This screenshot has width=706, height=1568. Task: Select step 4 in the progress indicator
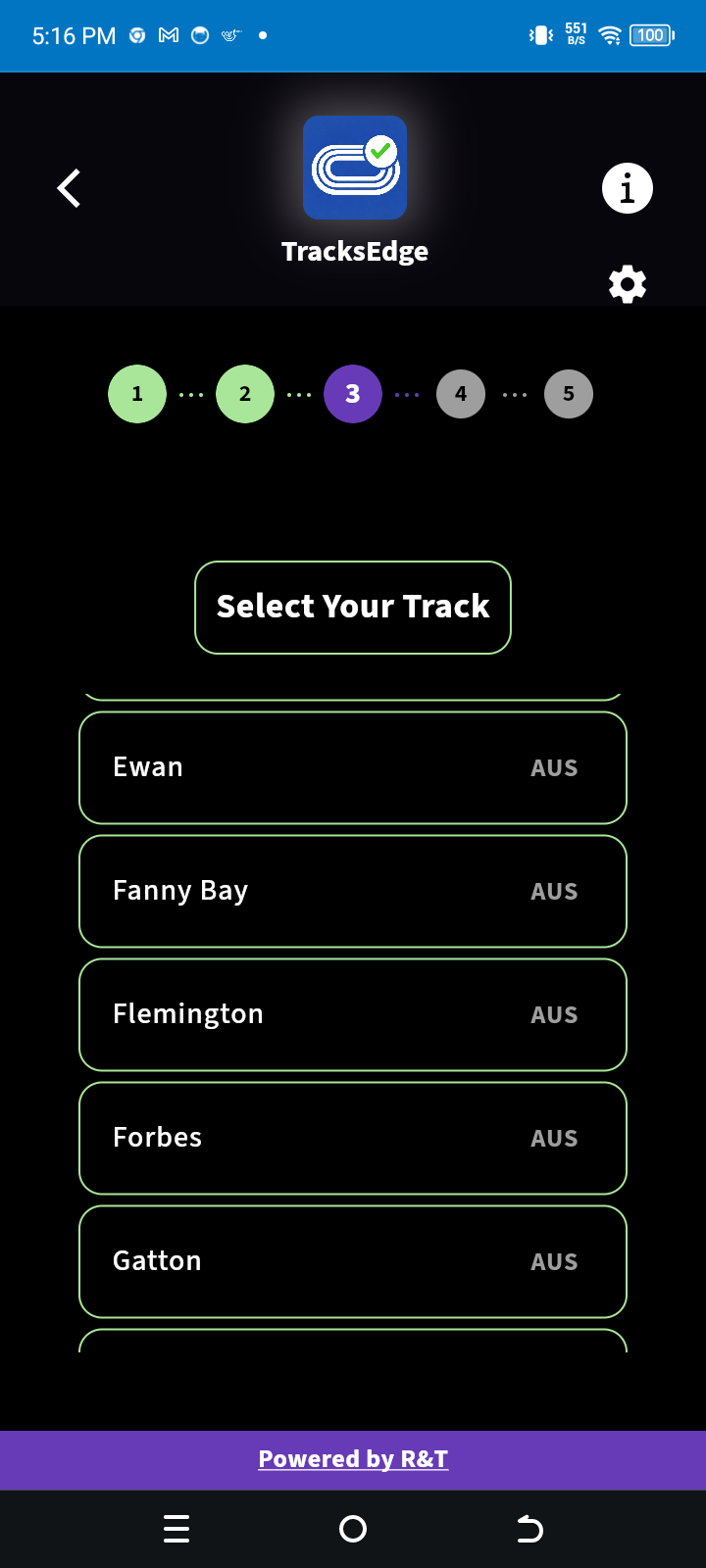(x=461, y=394)
